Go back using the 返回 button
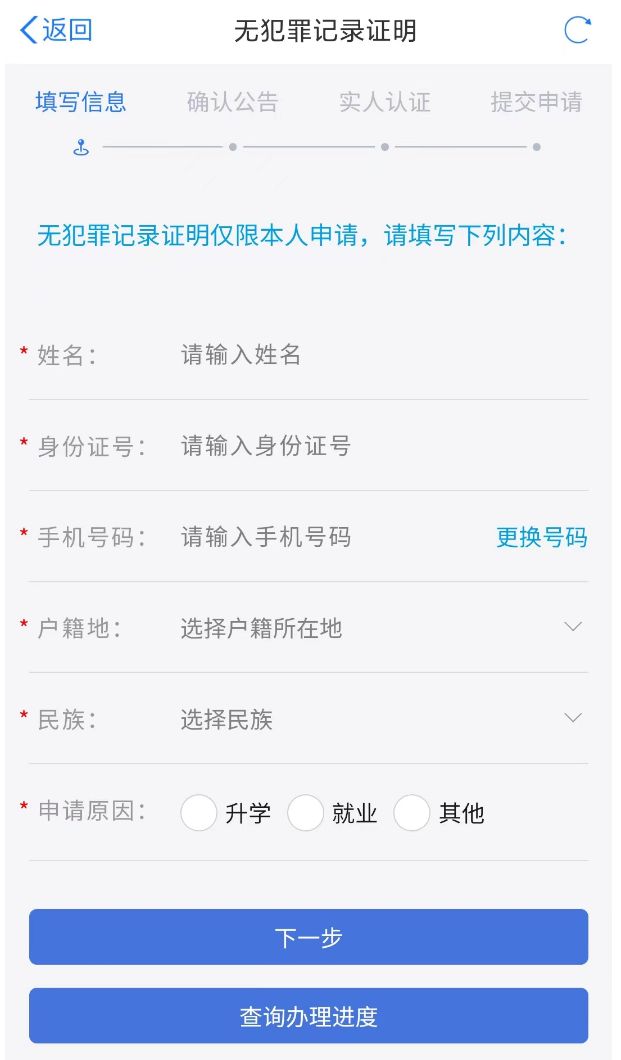 (57, 30)
